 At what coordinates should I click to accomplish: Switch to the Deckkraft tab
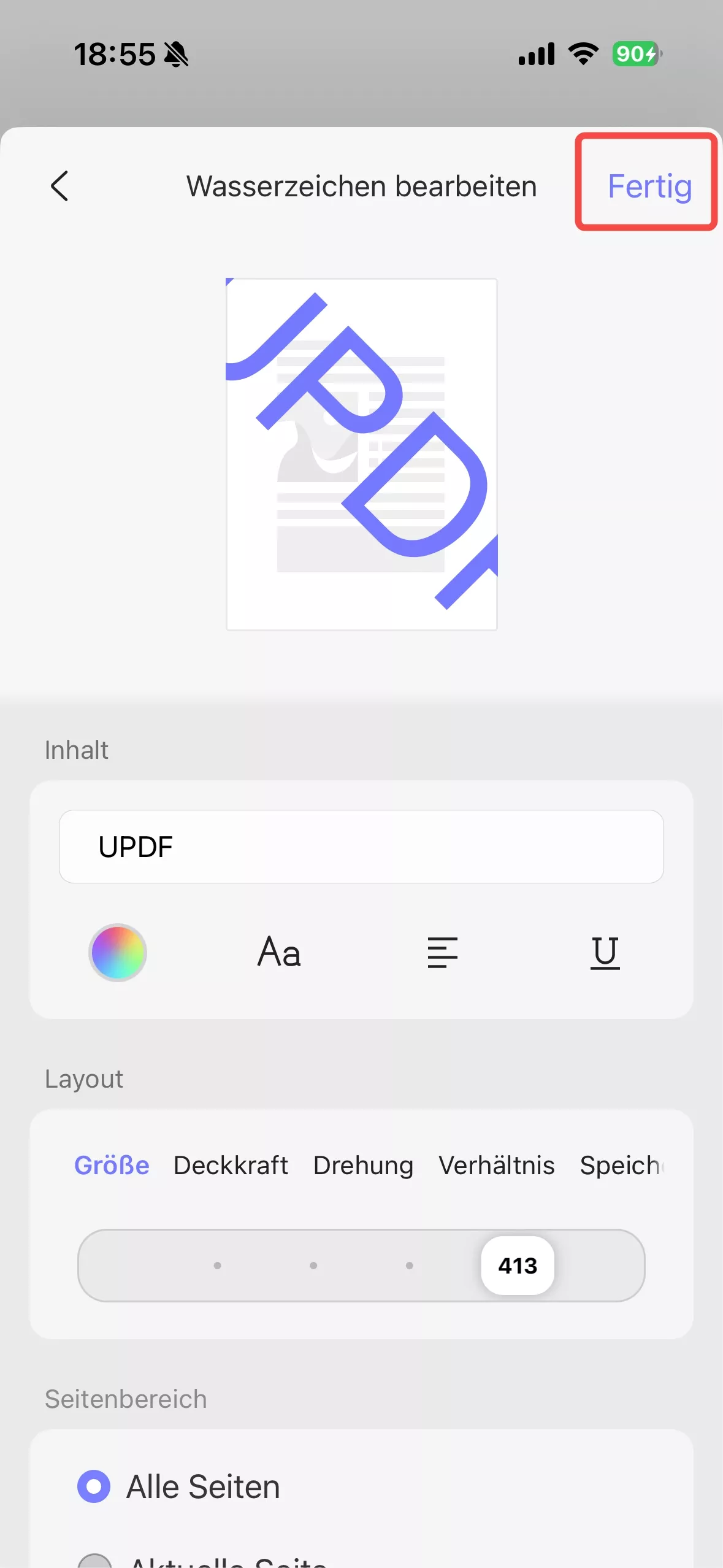231,1165
